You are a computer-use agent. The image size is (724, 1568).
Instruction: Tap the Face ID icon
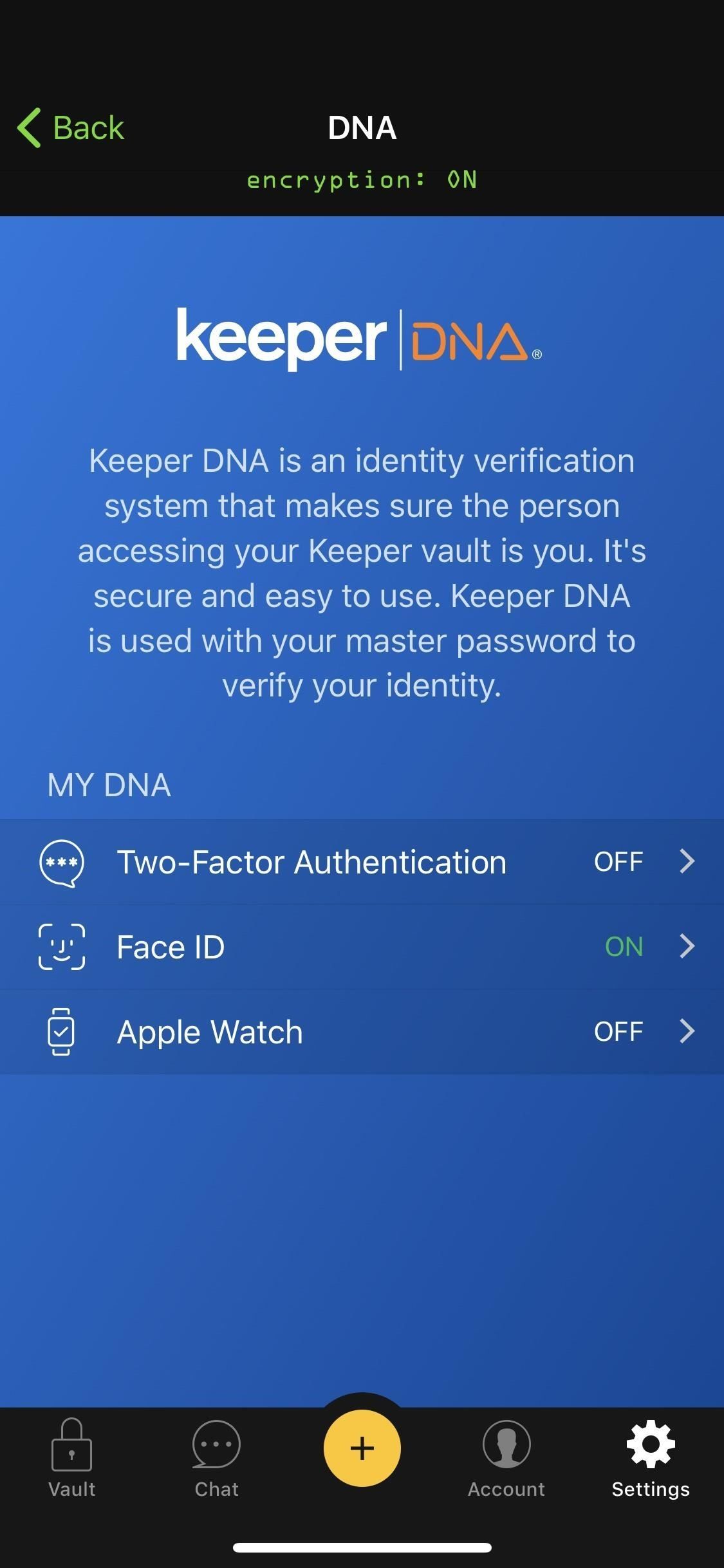[62, 946]
